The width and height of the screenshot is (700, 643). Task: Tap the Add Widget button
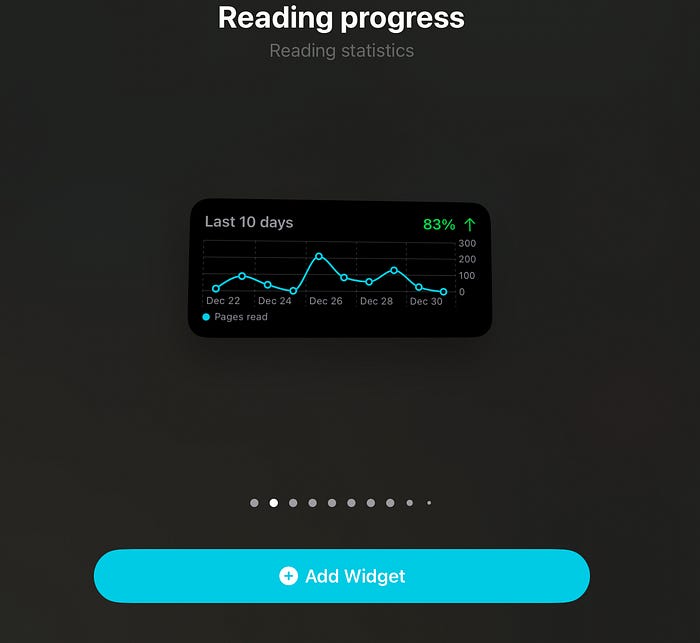pyautogui.click(x=341, y=576)
